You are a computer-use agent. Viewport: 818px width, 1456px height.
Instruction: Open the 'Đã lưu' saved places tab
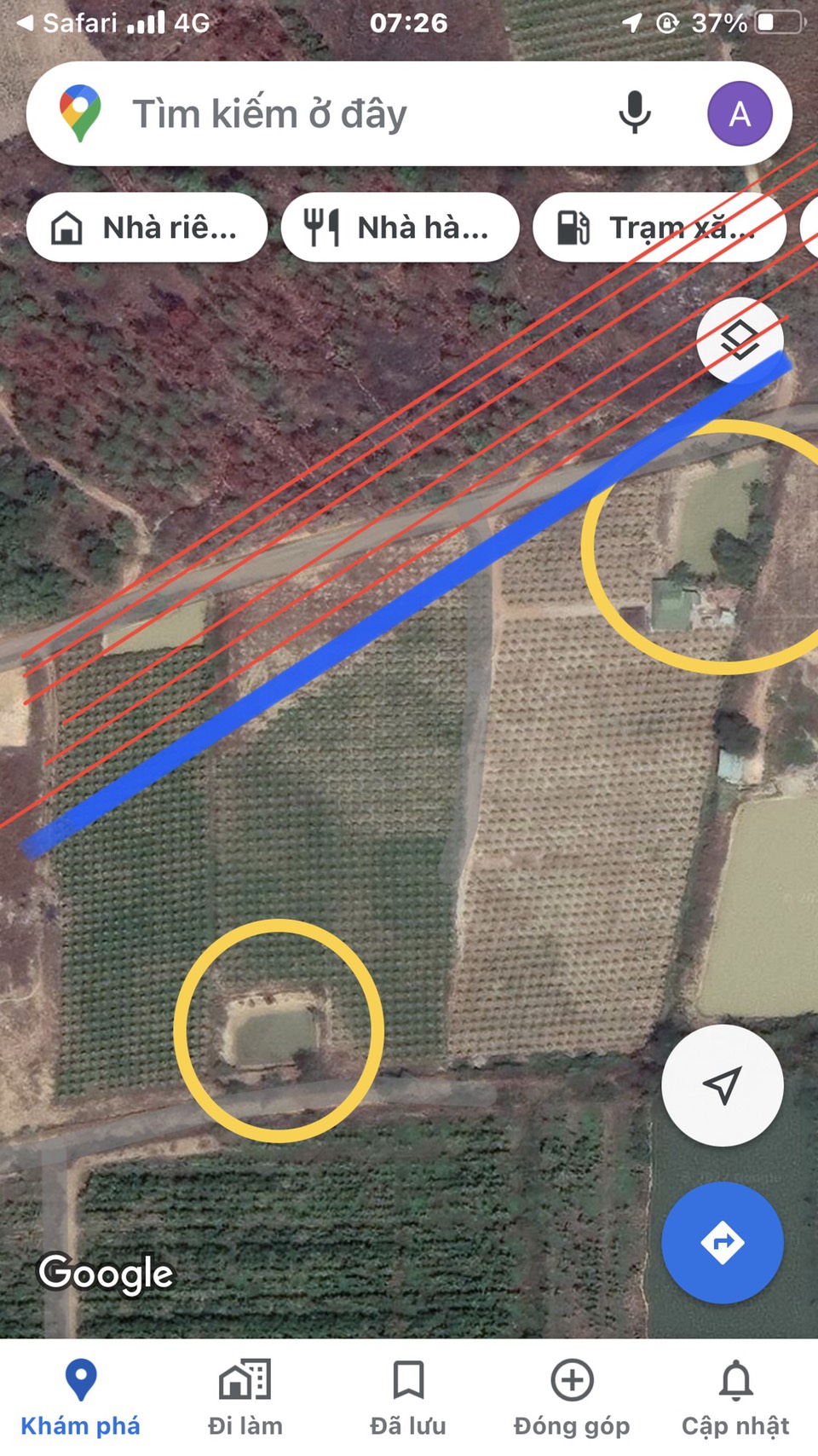tap(408, 1396)
